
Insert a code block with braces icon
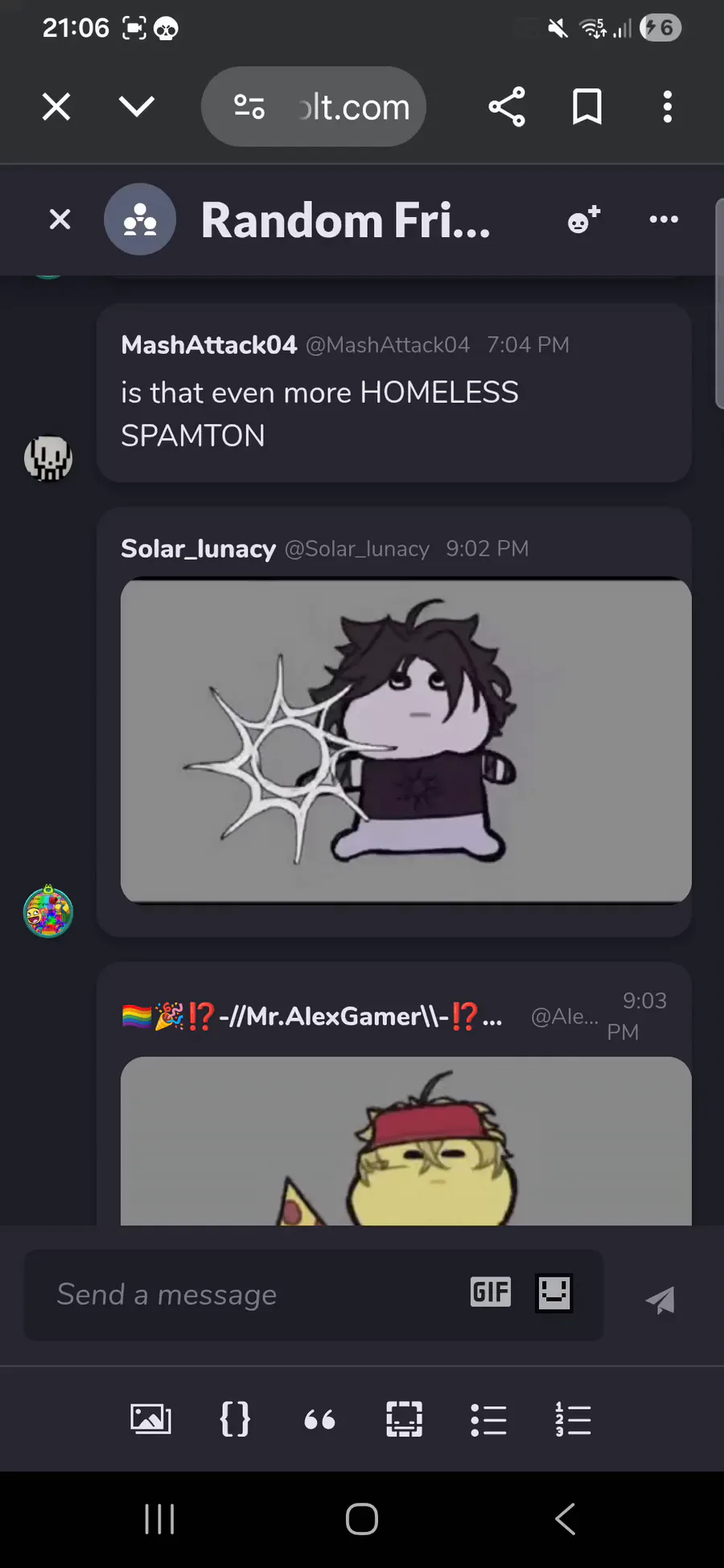coord(235,1419)
